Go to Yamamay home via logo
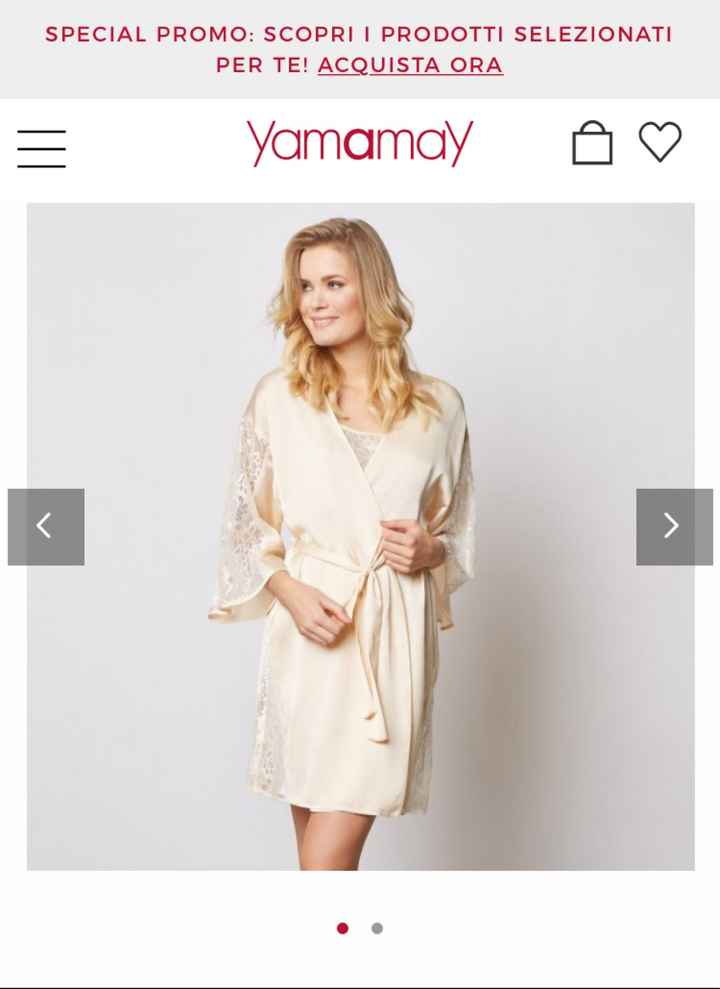This screenshot has height=989, width=720. 359,144
